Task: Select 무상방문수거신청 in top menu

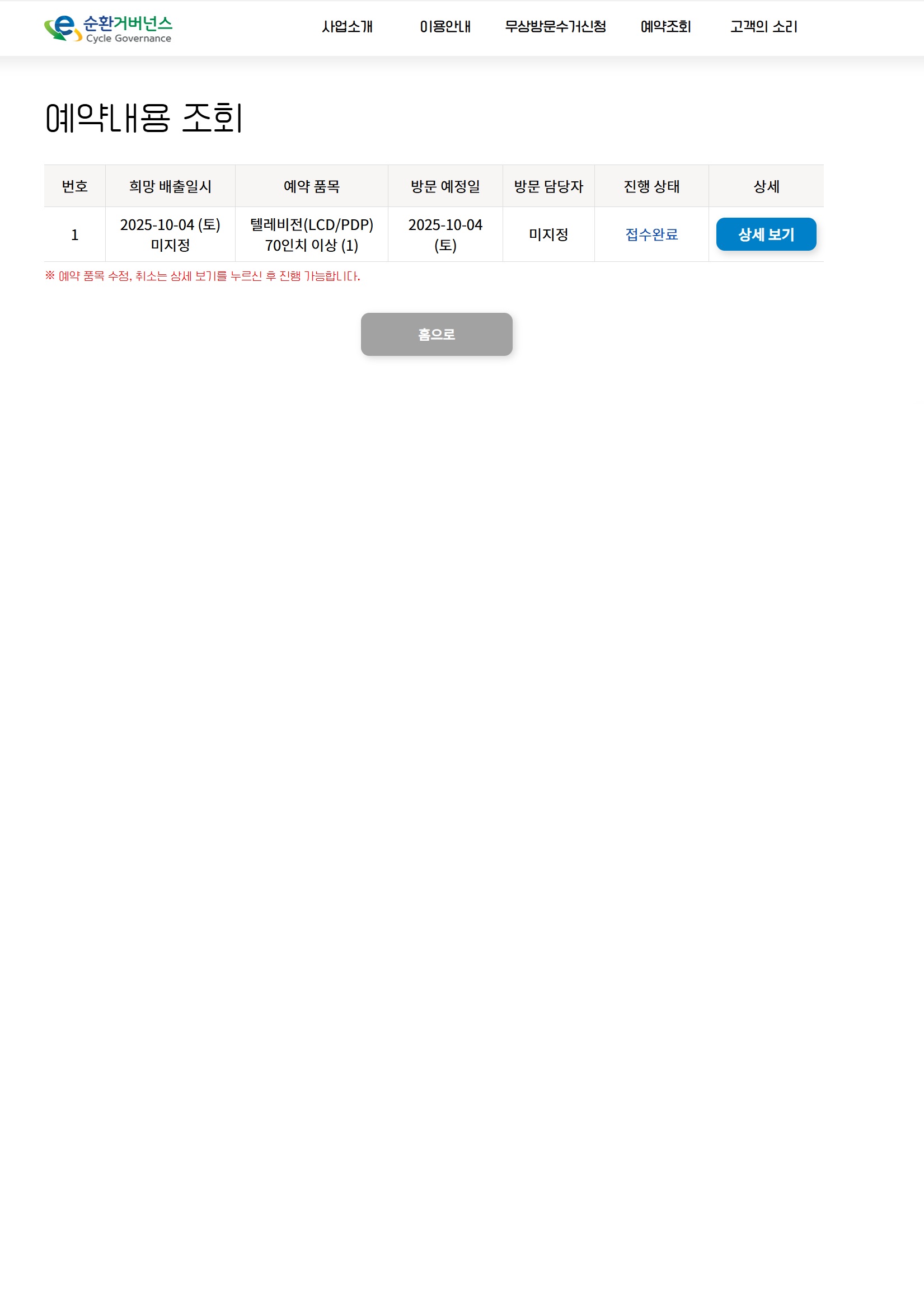Action: 555,27
